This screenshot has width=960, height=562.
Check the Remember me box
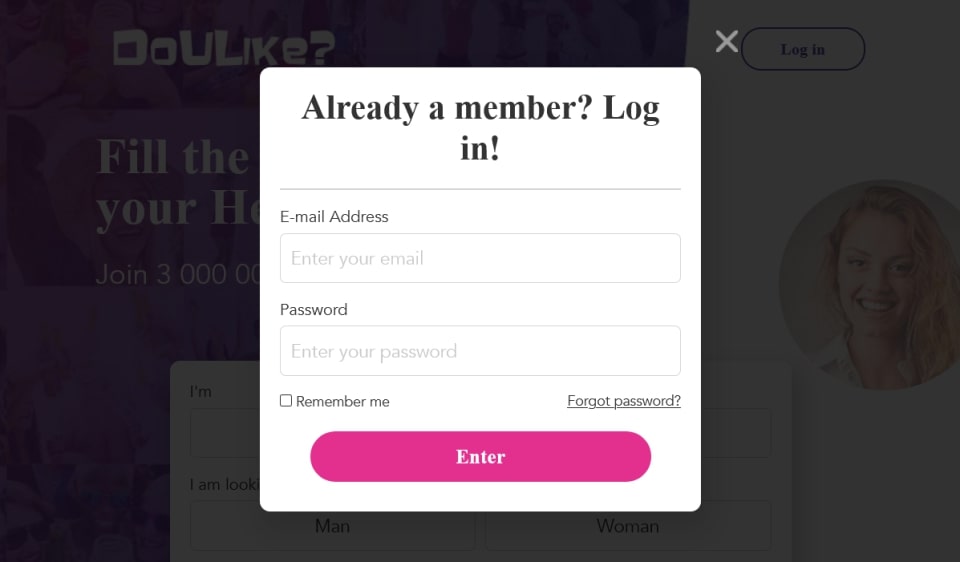tap(286, 401)
